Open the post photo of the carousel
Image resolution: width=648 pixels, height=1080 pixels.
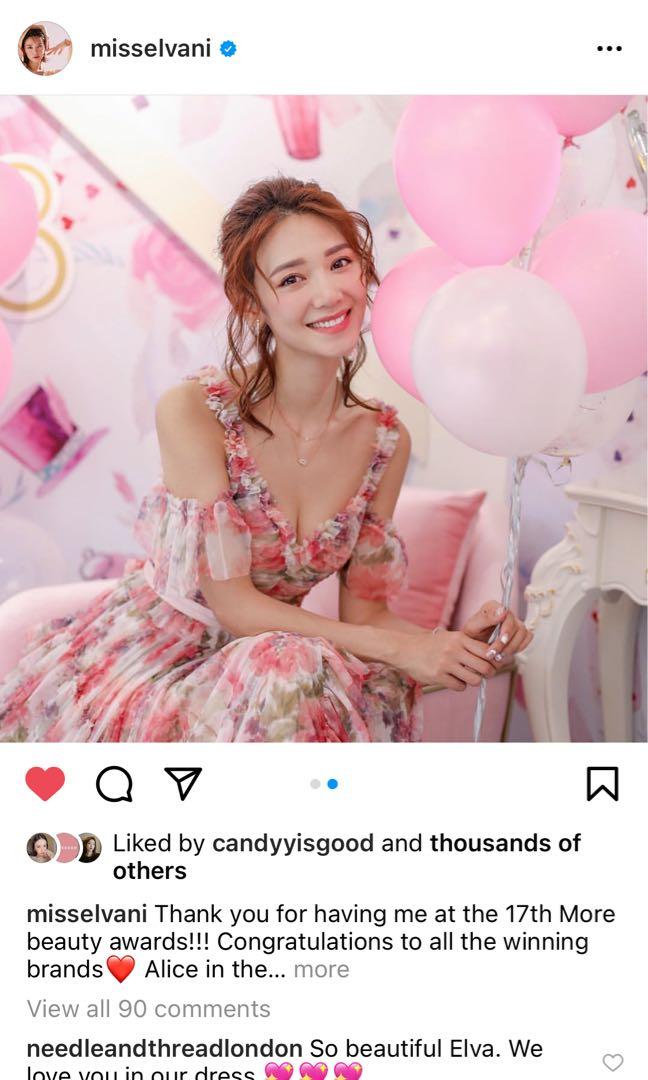tap(324, 418)
